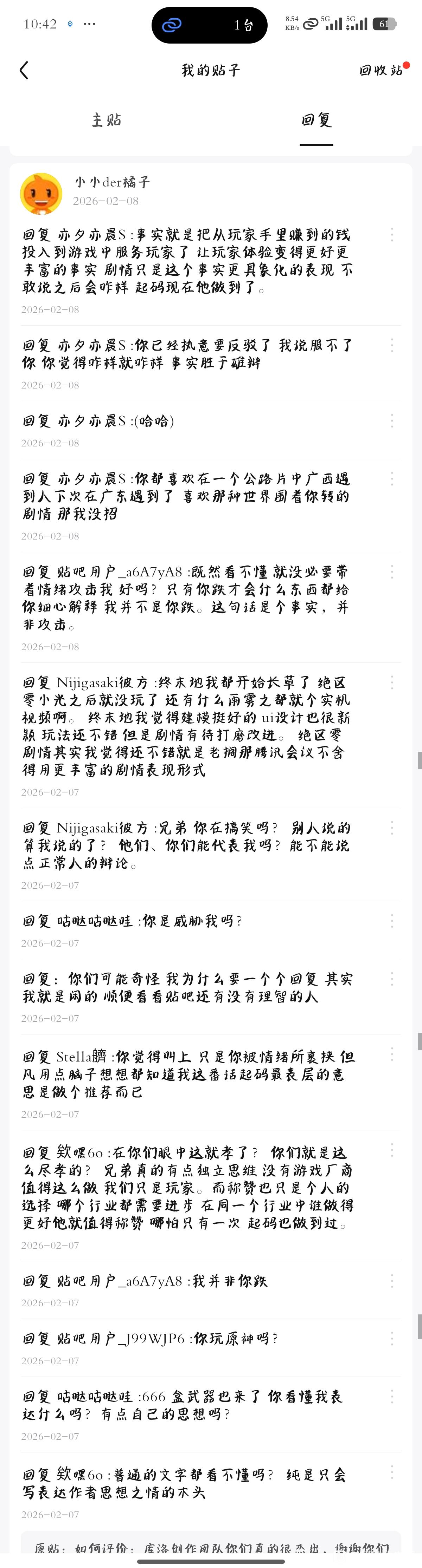Open the reply 既然看不懂就没必要带着情绪攻击我

pos(186,598)
